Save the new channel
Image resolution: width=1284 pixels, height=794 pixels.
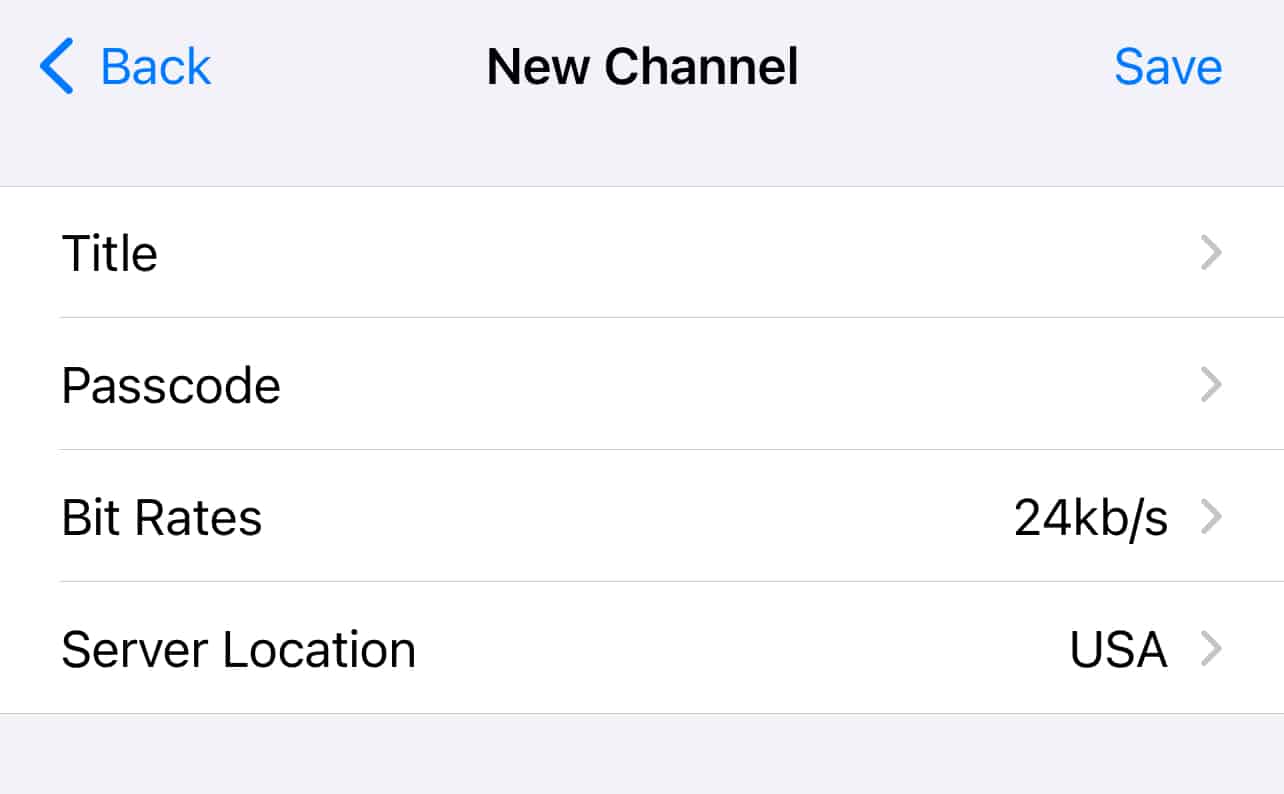tap(1167, 67)
